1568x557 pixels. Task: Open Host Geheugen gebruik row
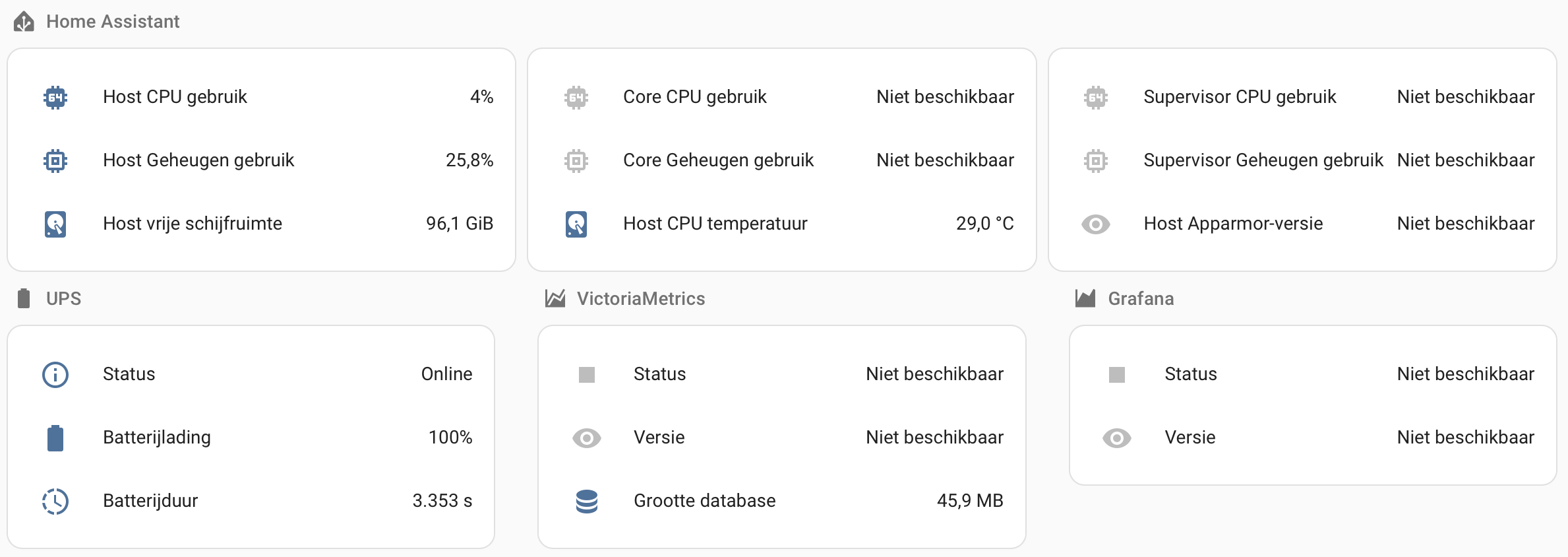coord(198,160)
